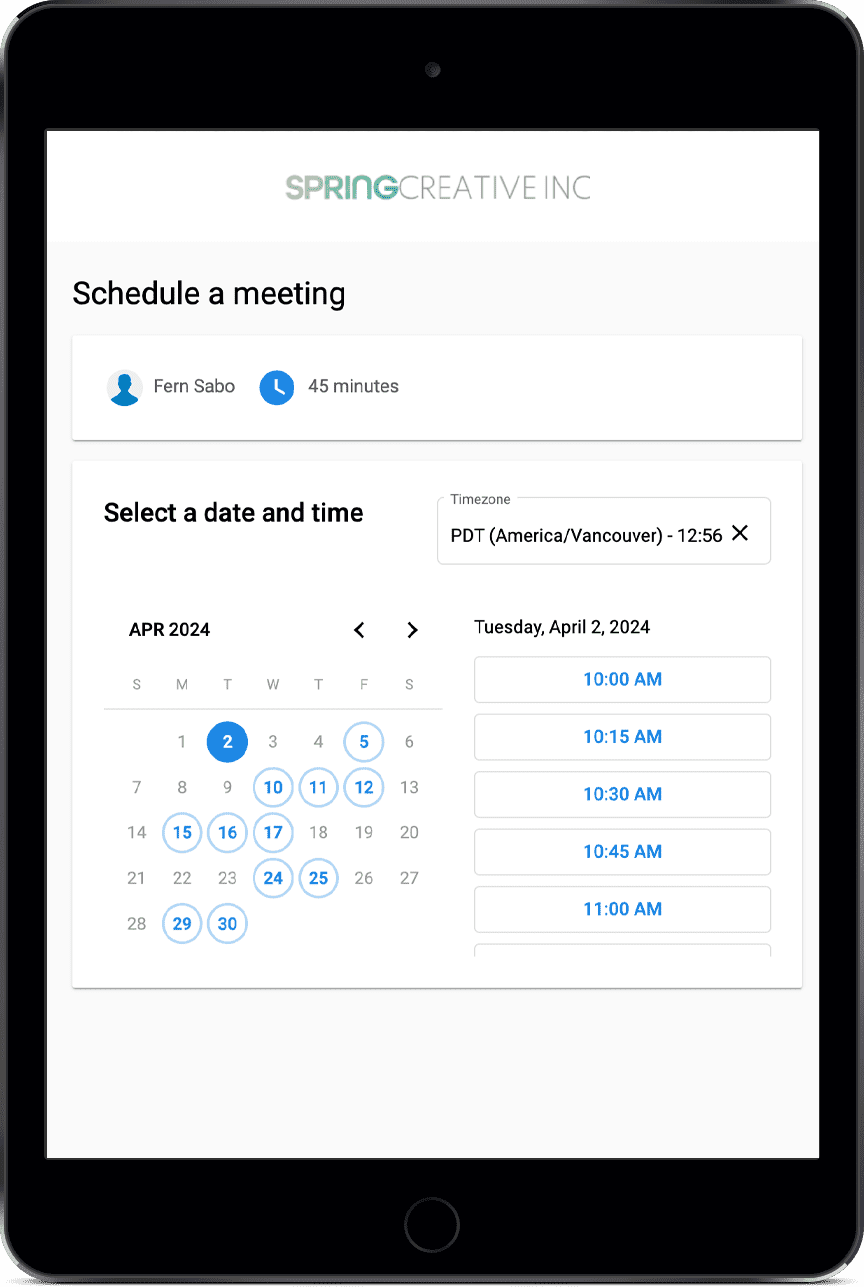Image resolution: width=864 pixels, height=1287 pixels.
Task: Choose April 25 on the calendar
Action: (x=318, y=878)
